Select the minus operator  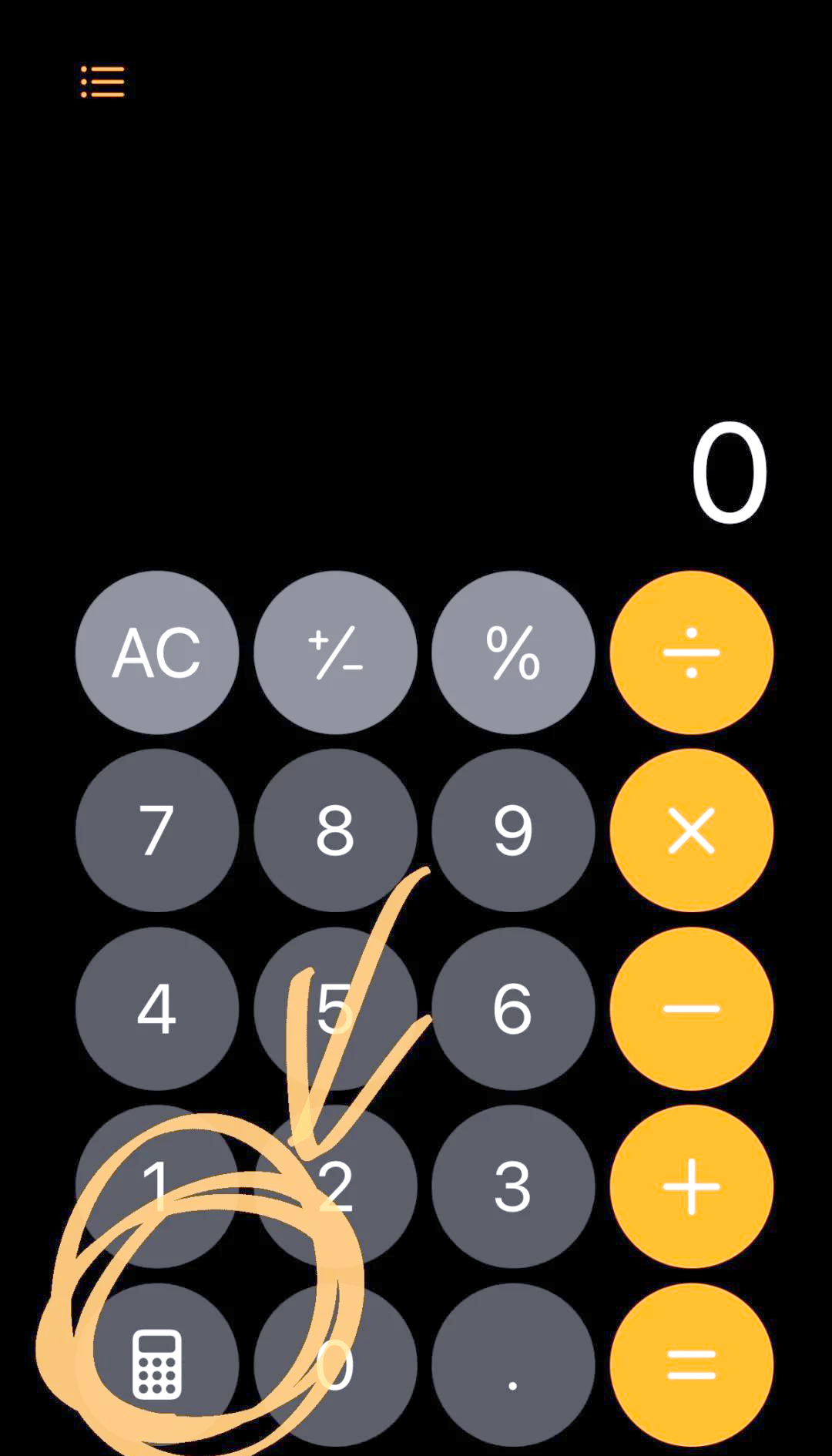pyautogui.click(x=692, y=1008)
